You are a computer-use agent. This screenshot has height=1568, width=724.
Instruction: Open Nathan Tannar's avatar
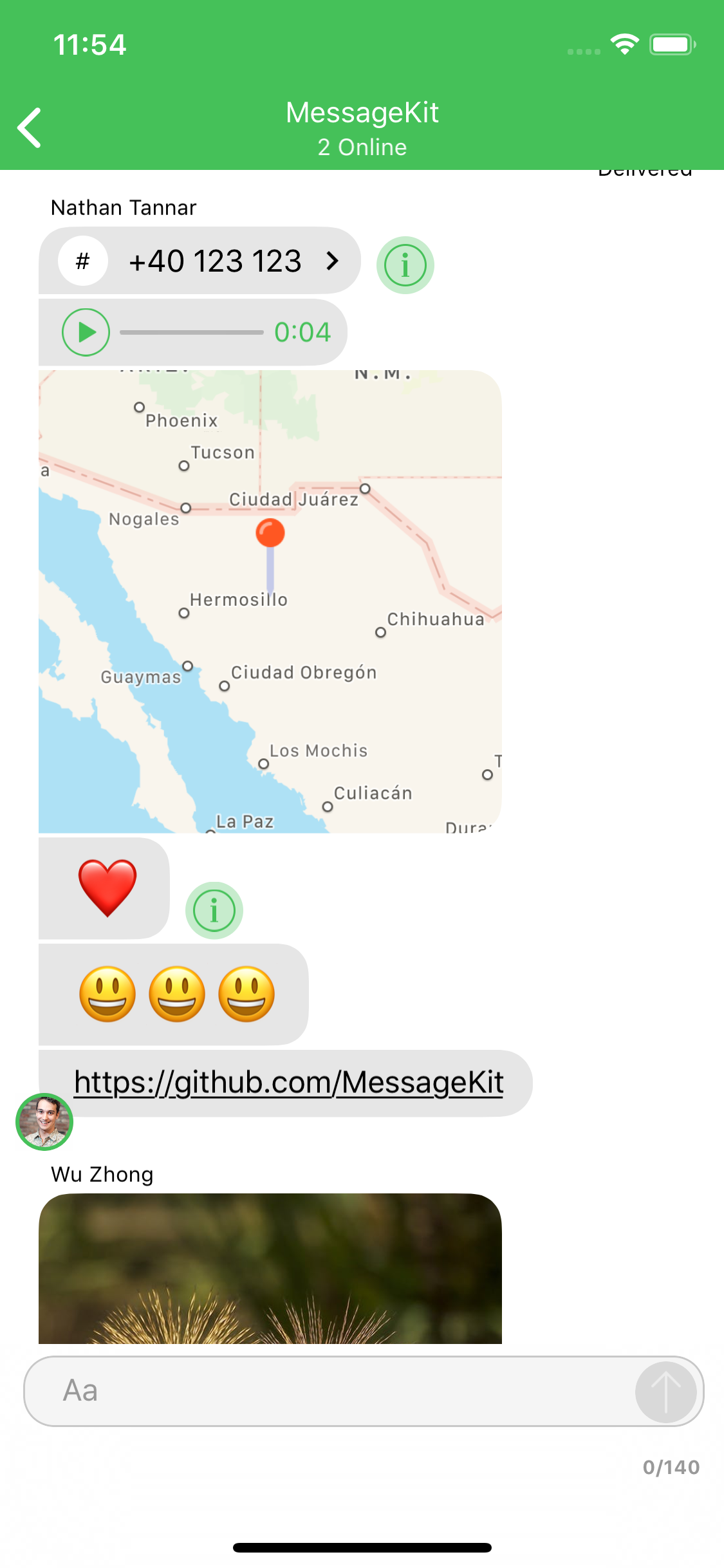44,1122
